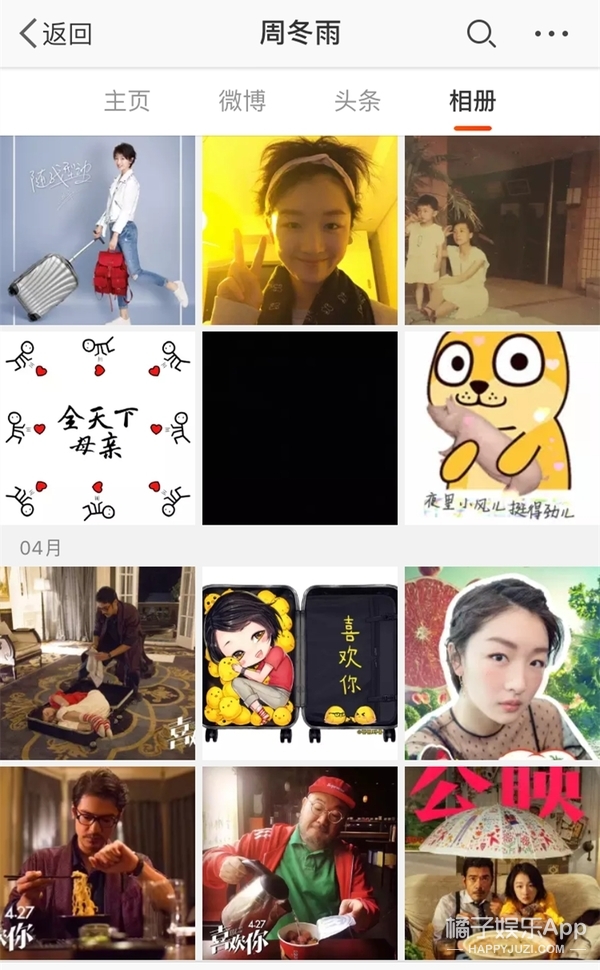Open the cartoon suitcase 喜欢你 image
The width and height of the screenshot is (600, 970).
pos(299,663)
